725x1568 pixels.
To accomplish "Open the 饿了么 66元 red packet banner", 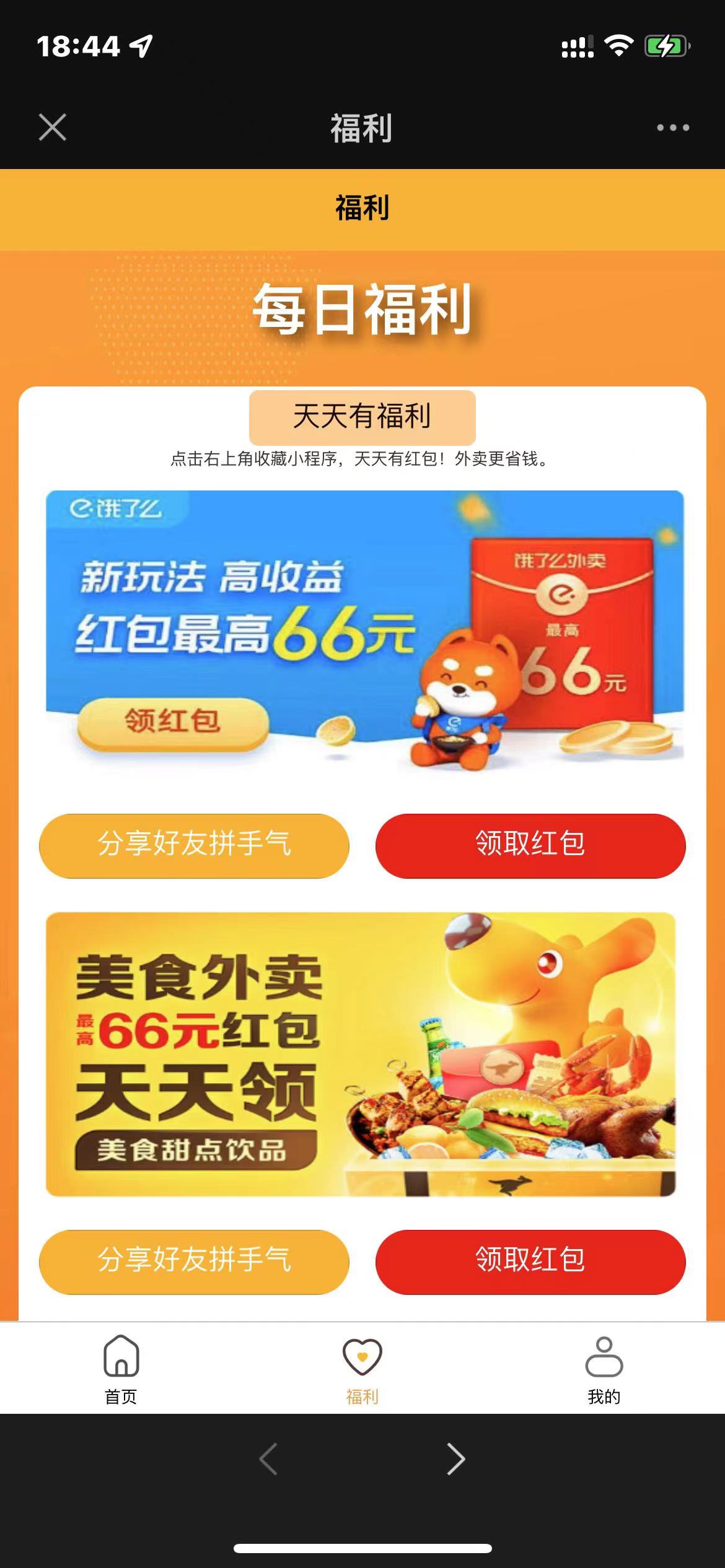I will [x=364, y=629].
